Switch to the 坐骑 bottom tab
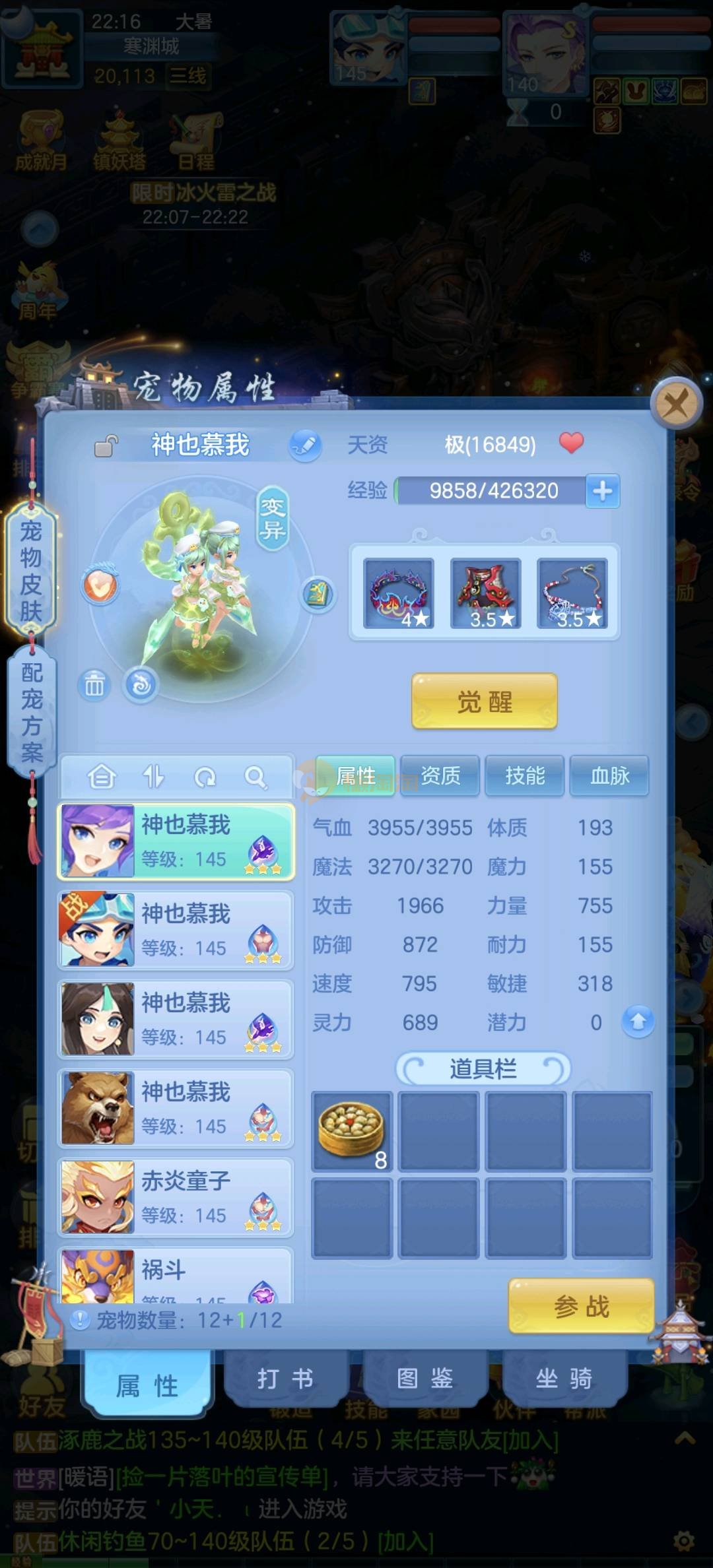Screen dimensions: 713x1568 564,1379
